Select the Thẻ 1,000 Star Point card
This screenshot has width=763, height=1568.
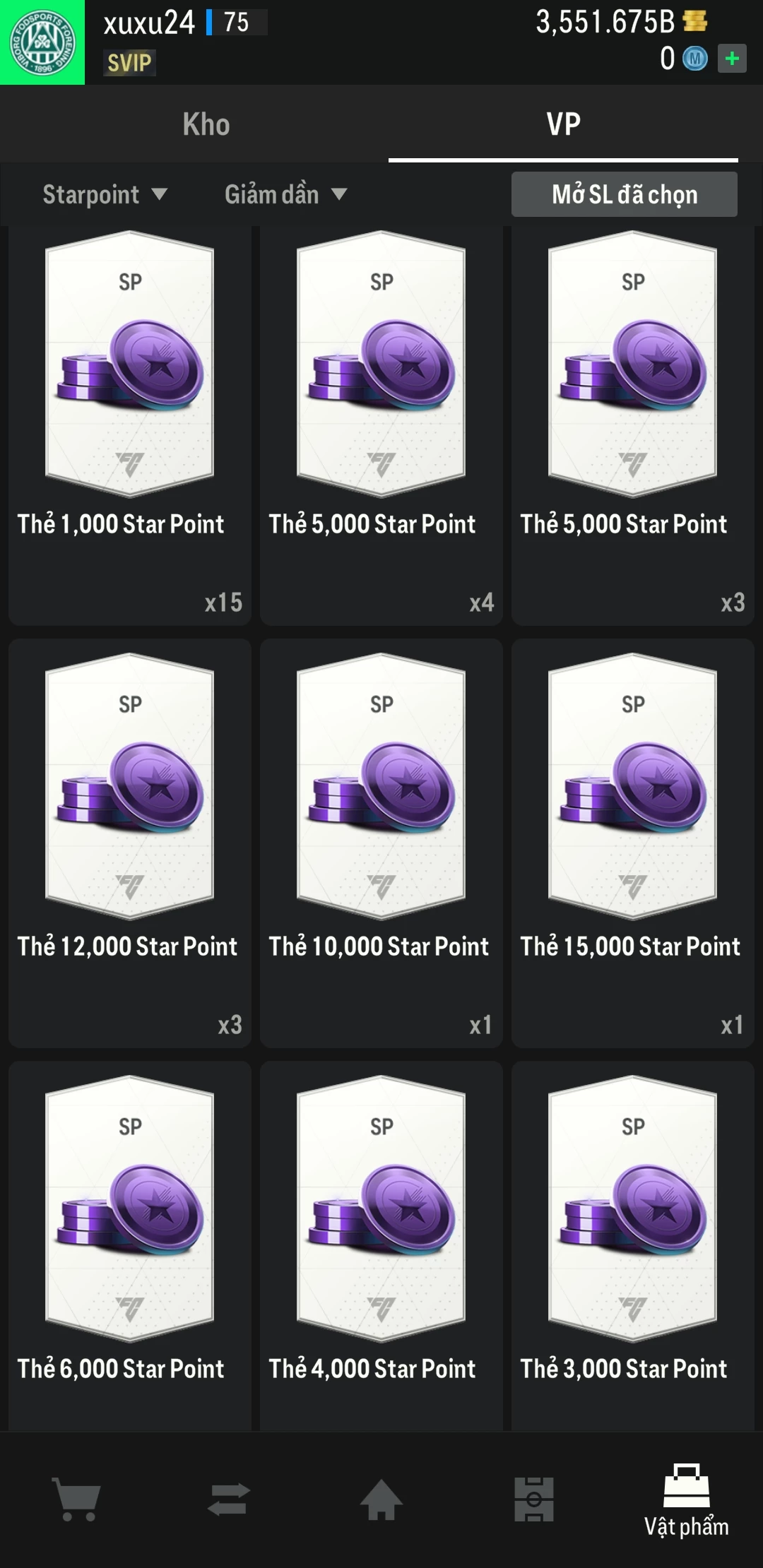tap(130, 424)
